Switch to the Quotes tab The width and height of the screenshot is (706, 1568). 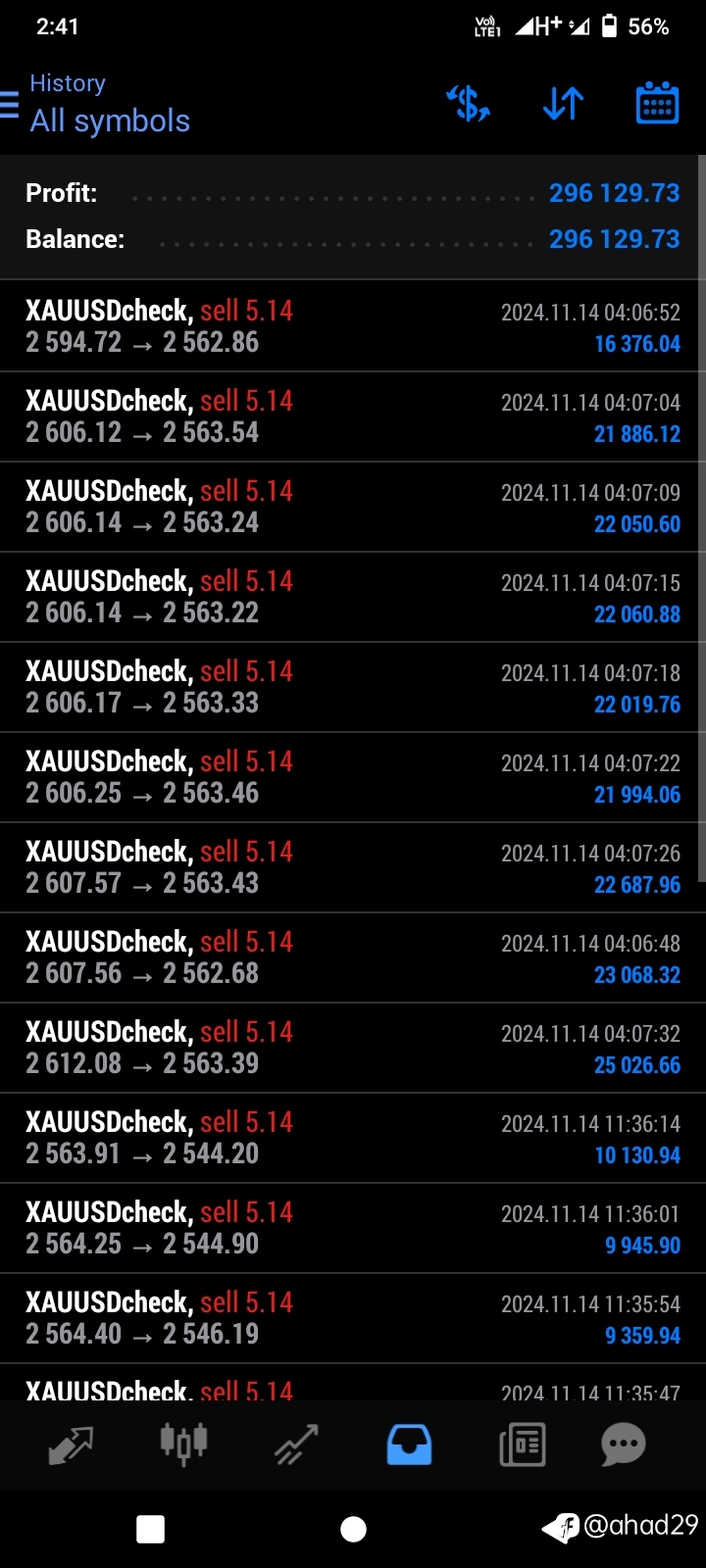(71, 1445)
